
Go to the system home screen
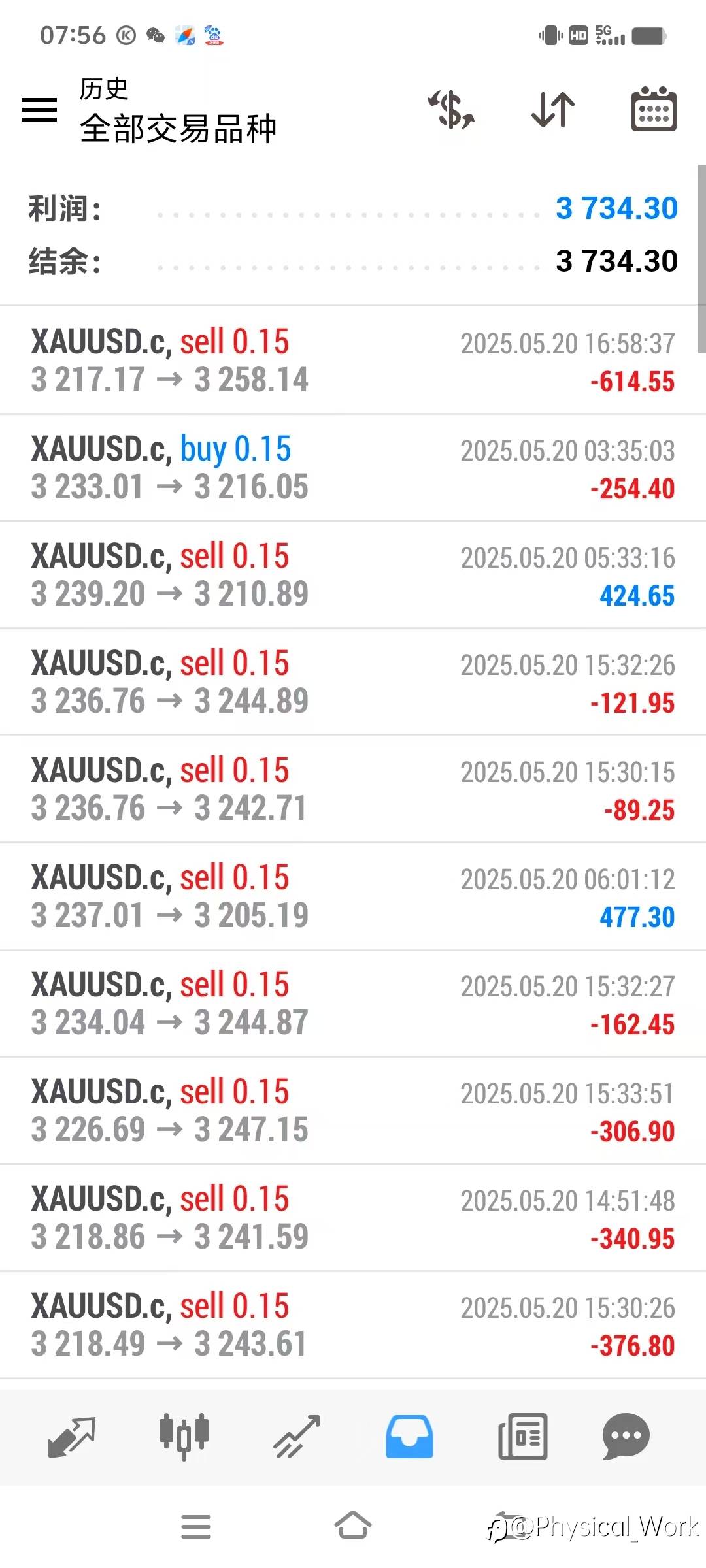tap(353, 1526)
